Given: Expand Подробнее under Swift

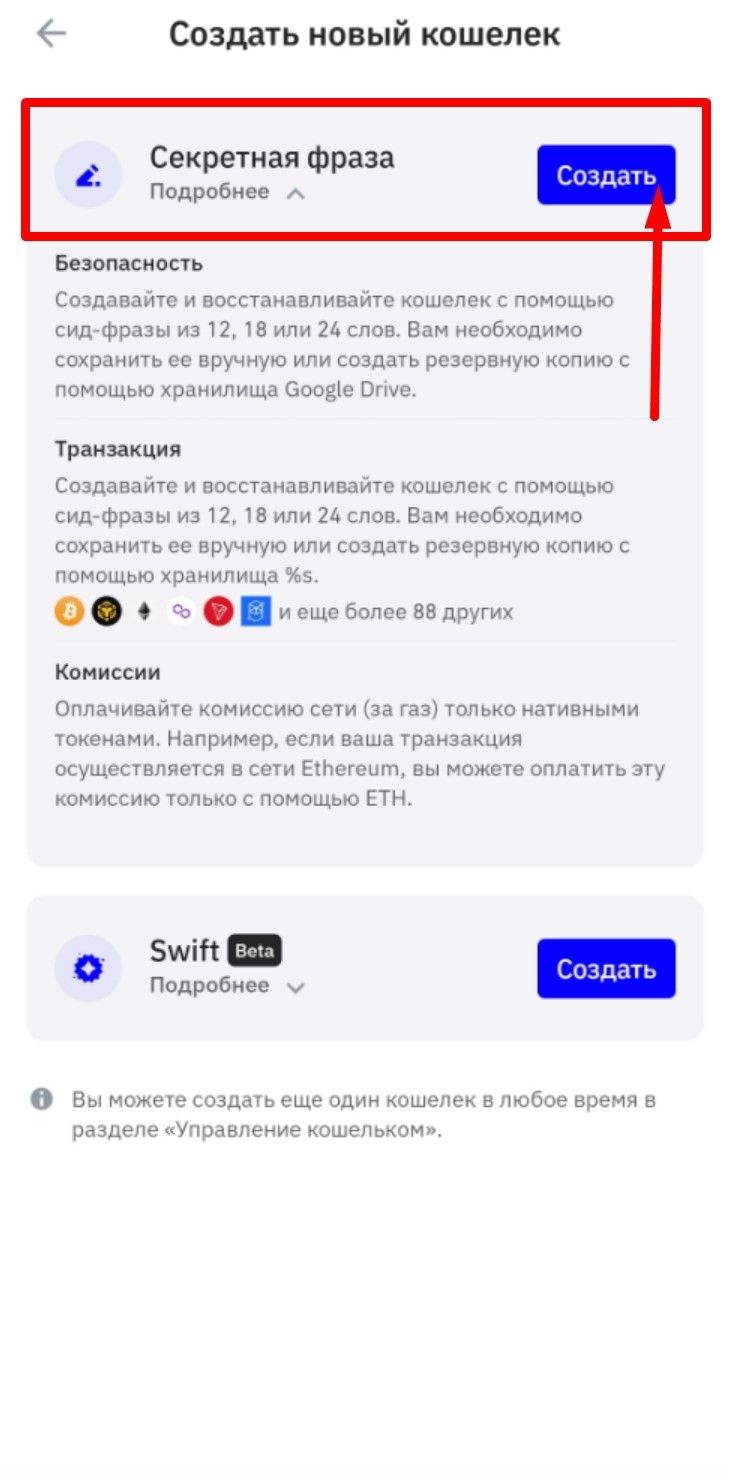Looking at the screenshot, I should point(226,986).
